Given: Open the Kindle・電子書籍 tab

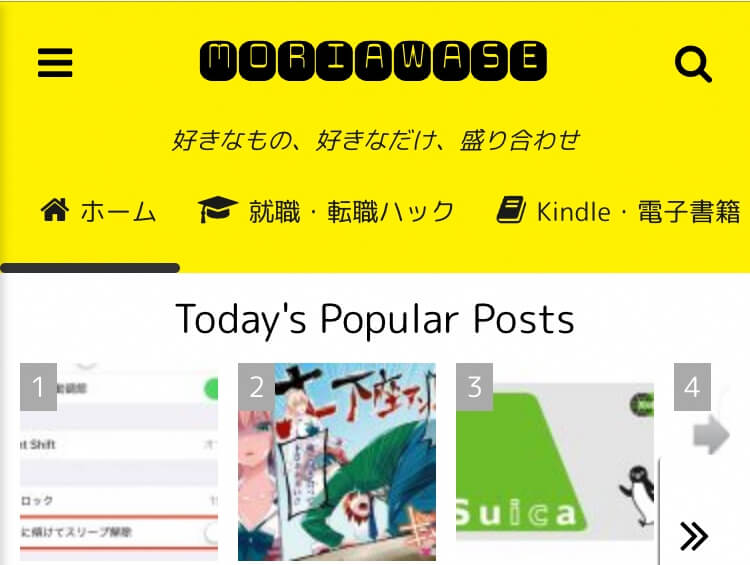Looking at the screenshot, I should tap(619, 211).
